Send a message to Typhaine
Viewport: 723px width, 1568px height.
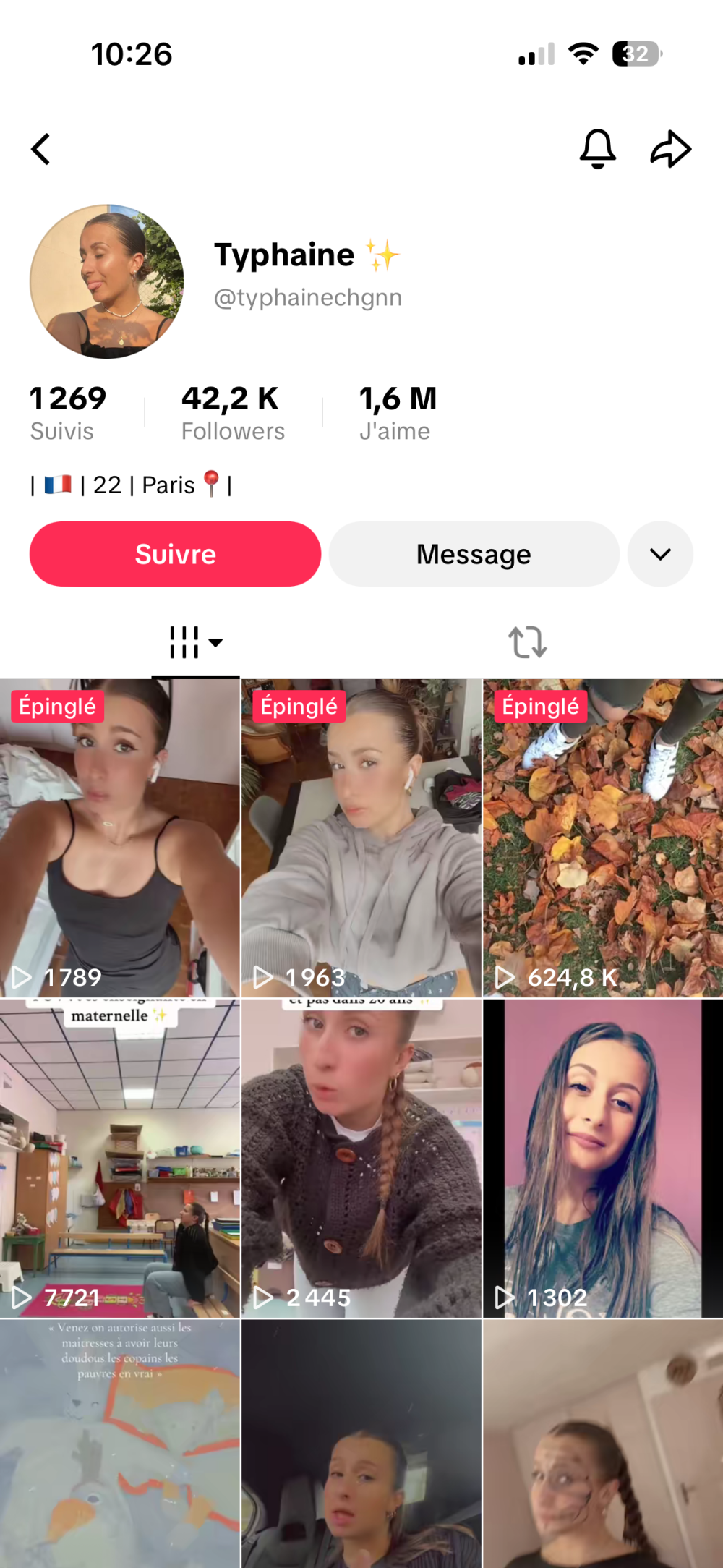coord(474,554)
